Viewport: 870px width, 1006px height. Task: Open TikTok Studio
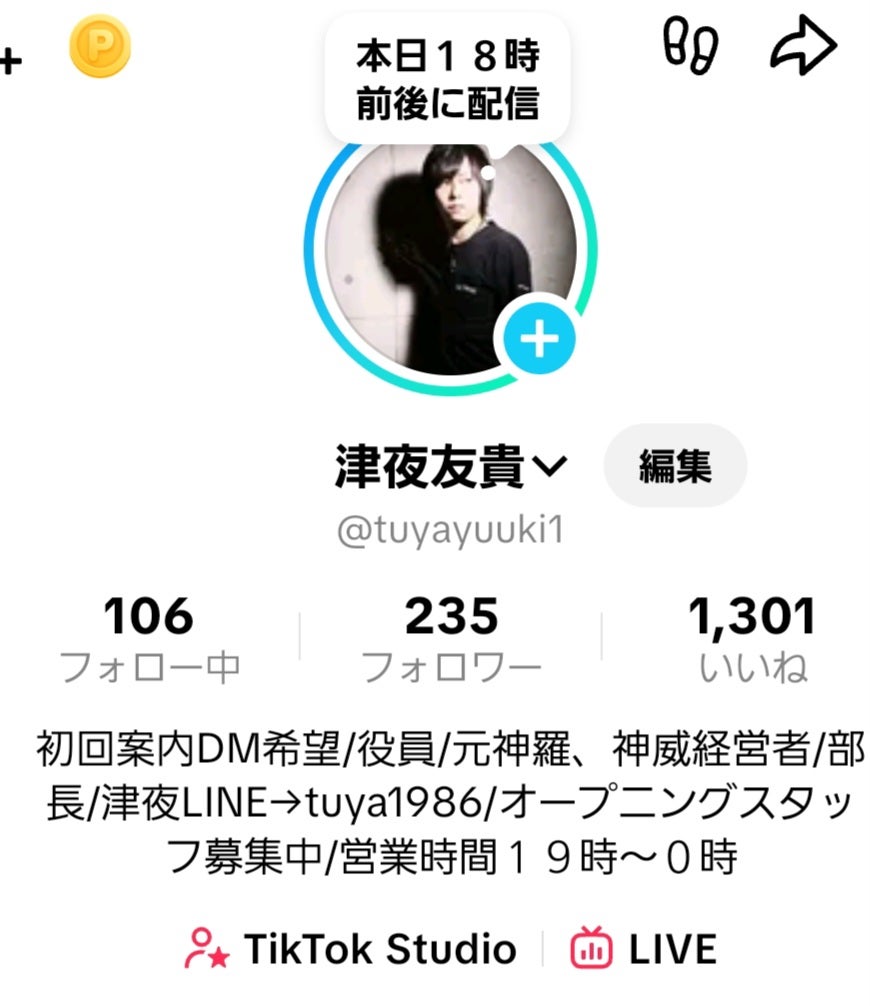350,949
